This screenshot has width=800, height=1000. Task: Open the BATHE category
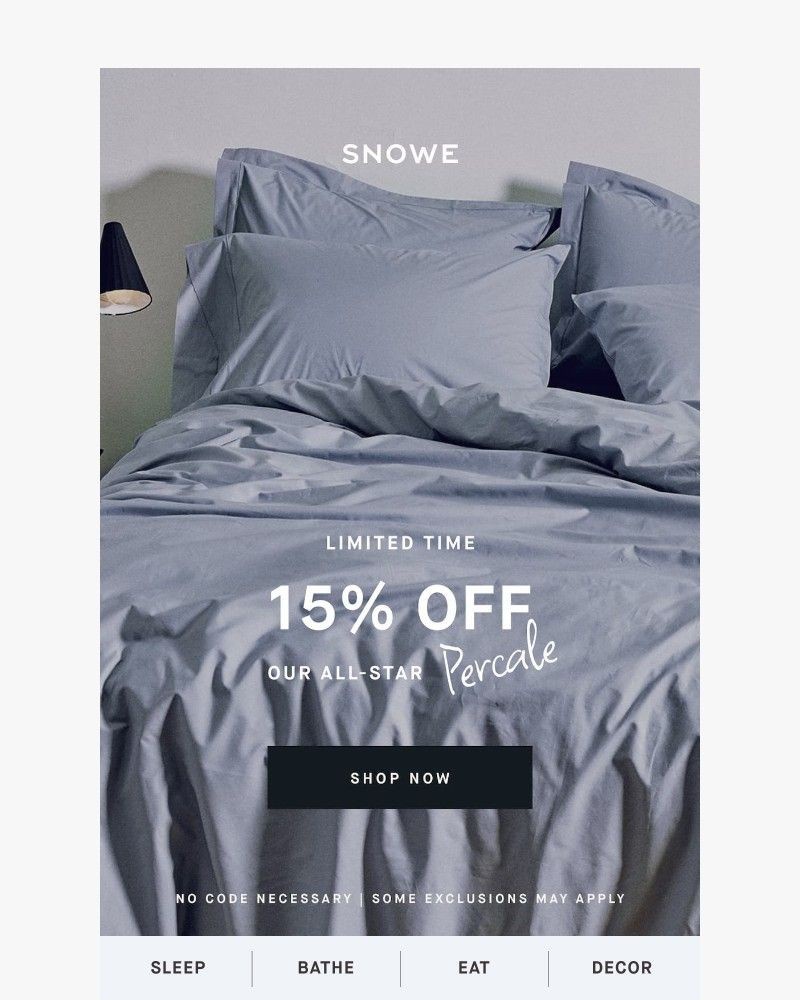[x=326, y=967]
